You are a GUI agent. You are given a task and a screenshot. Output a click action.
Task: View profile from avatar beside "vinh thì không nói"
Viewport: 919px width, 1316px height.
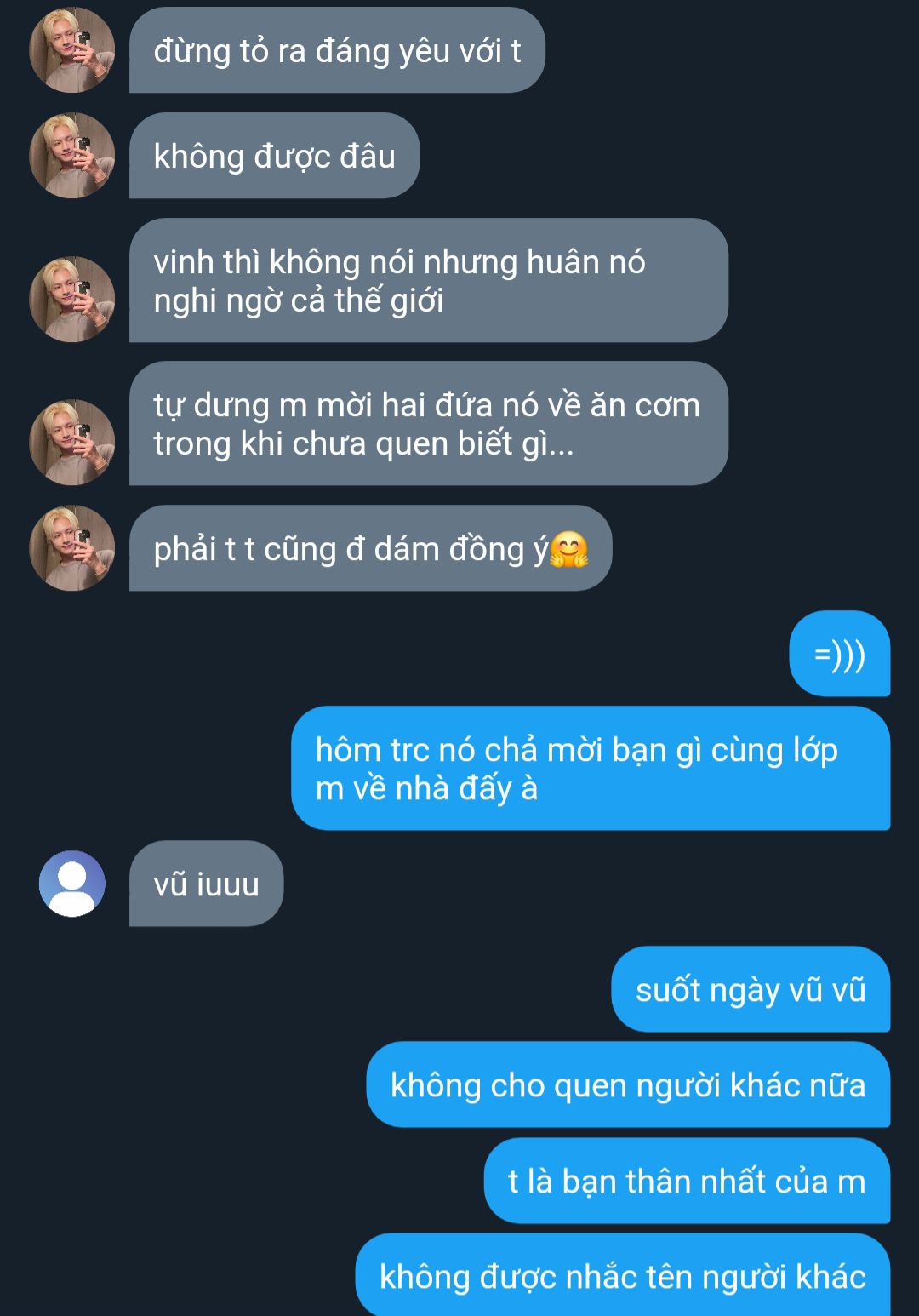click(72, 300)
